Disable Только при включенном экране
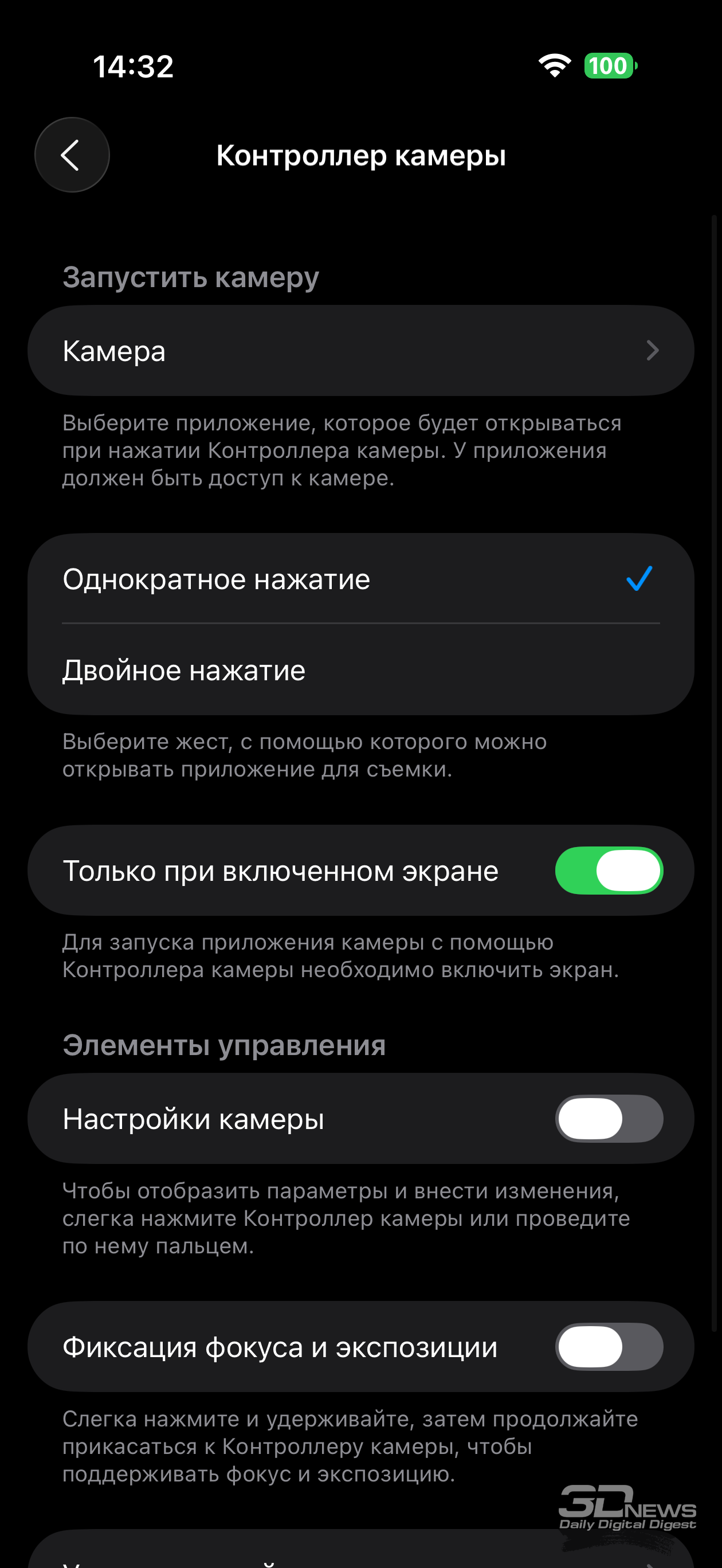The height and width of the screenshot is (1568, 722). [608, 871]
